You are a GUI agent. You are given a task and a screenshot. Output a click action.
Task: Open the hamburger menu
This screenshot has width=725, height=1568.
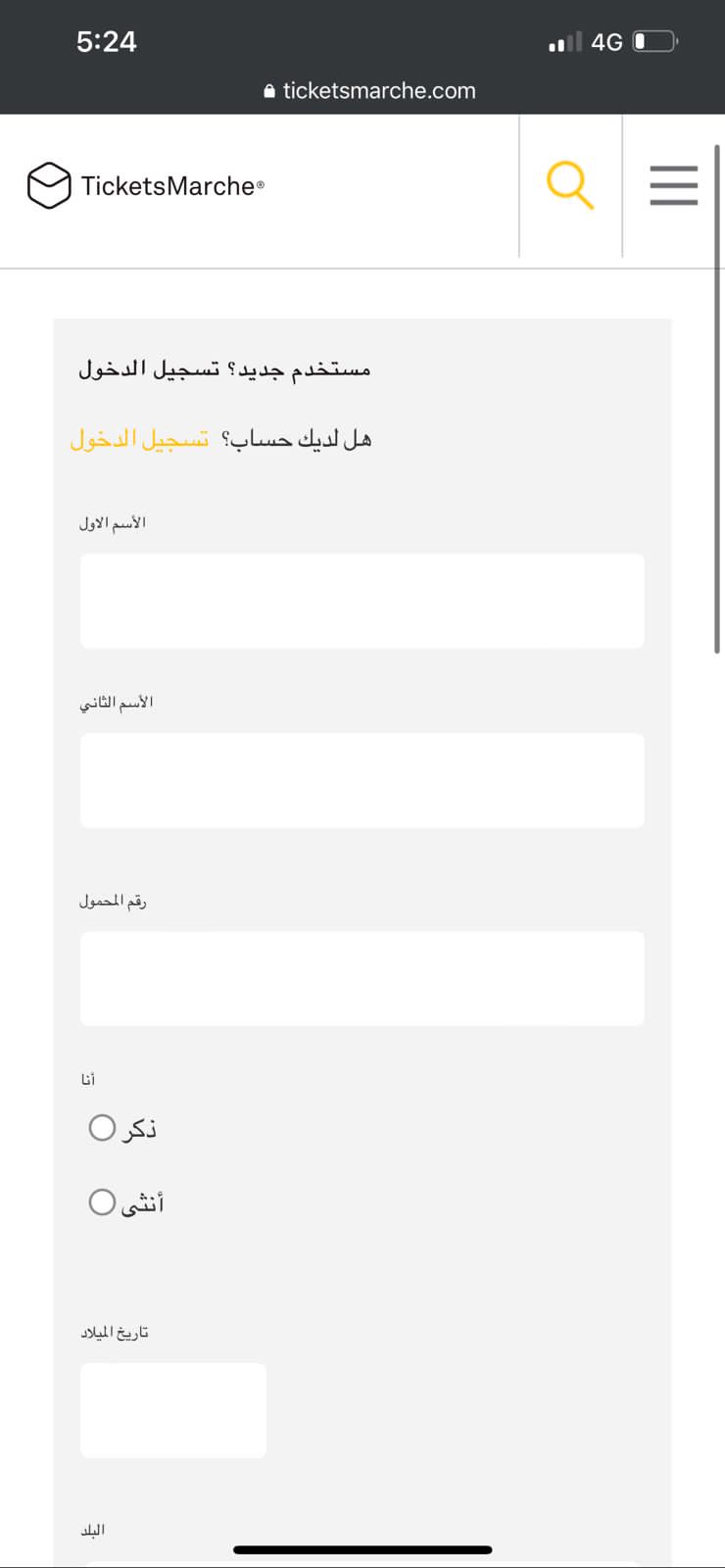click(673, 185)
